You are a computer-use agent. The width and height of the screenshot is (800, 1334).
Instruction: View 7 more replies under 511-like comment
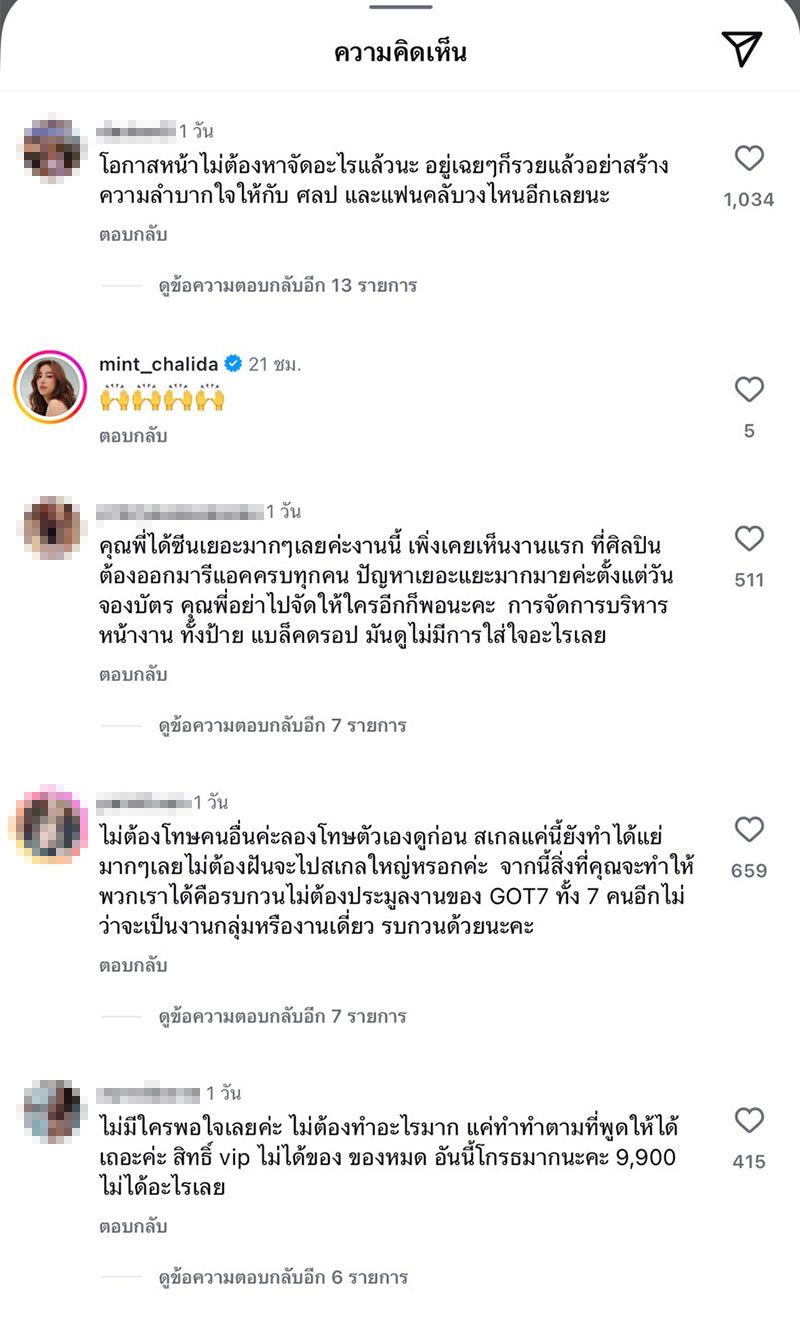click(x=282, y=726)
